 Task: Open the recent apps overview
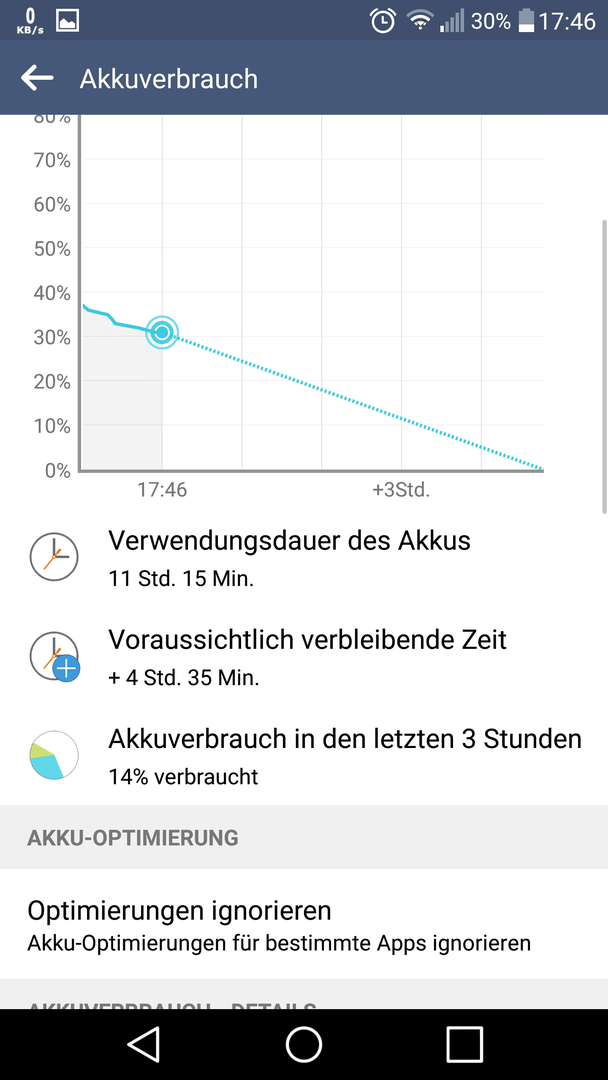point(465,1044)
